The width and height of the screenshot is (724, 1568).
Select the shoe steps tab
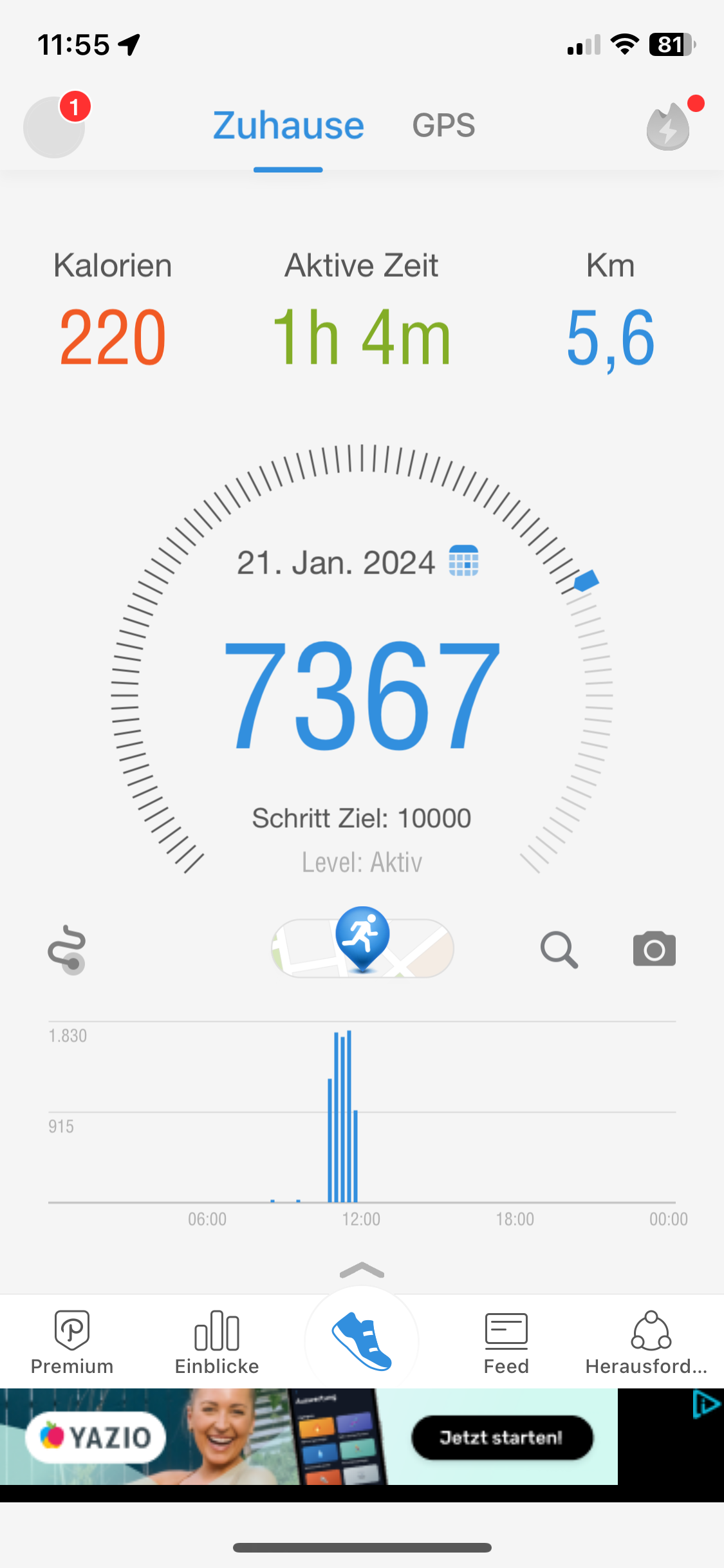pos(362,1342)
